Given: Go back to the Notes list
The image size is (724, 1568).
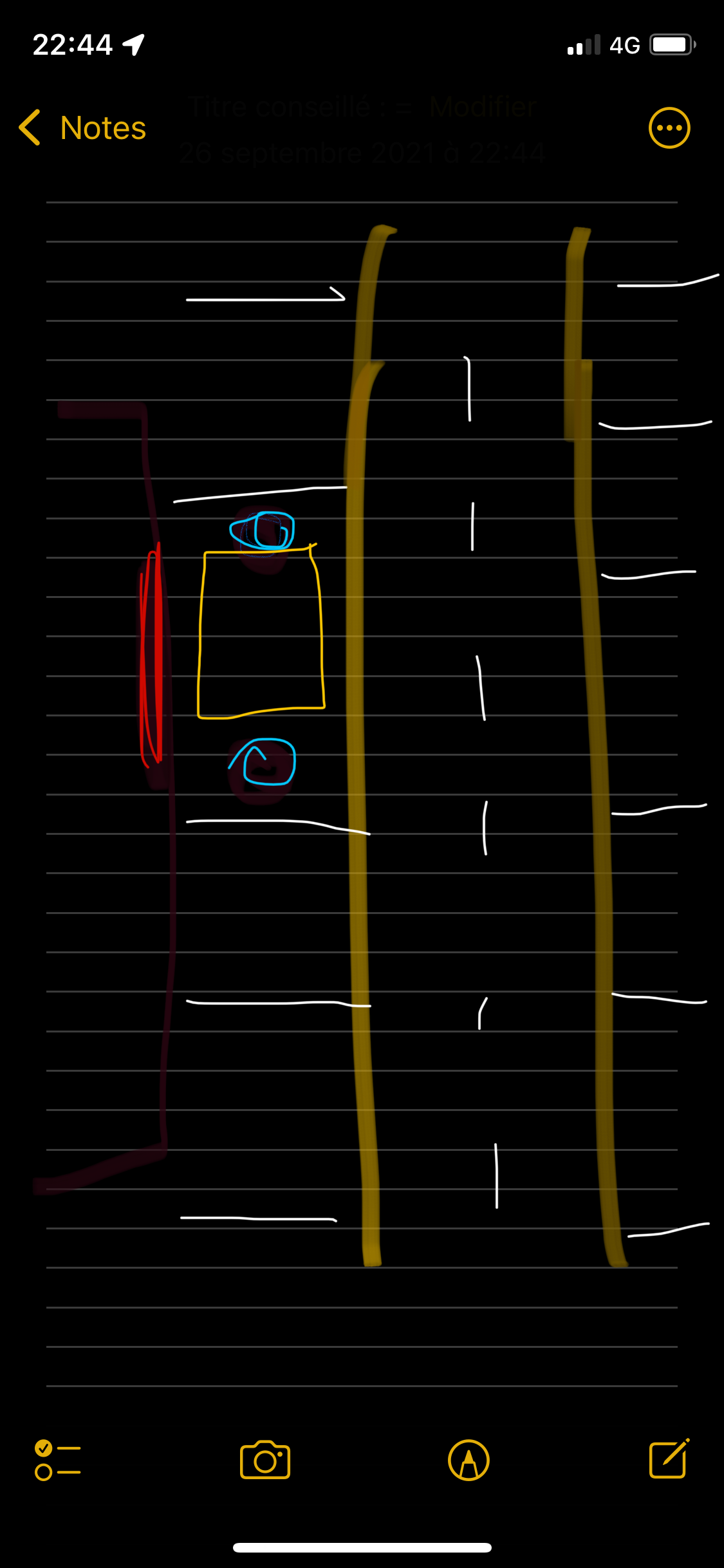Looking at the screenshot, I should click(83, 127).
